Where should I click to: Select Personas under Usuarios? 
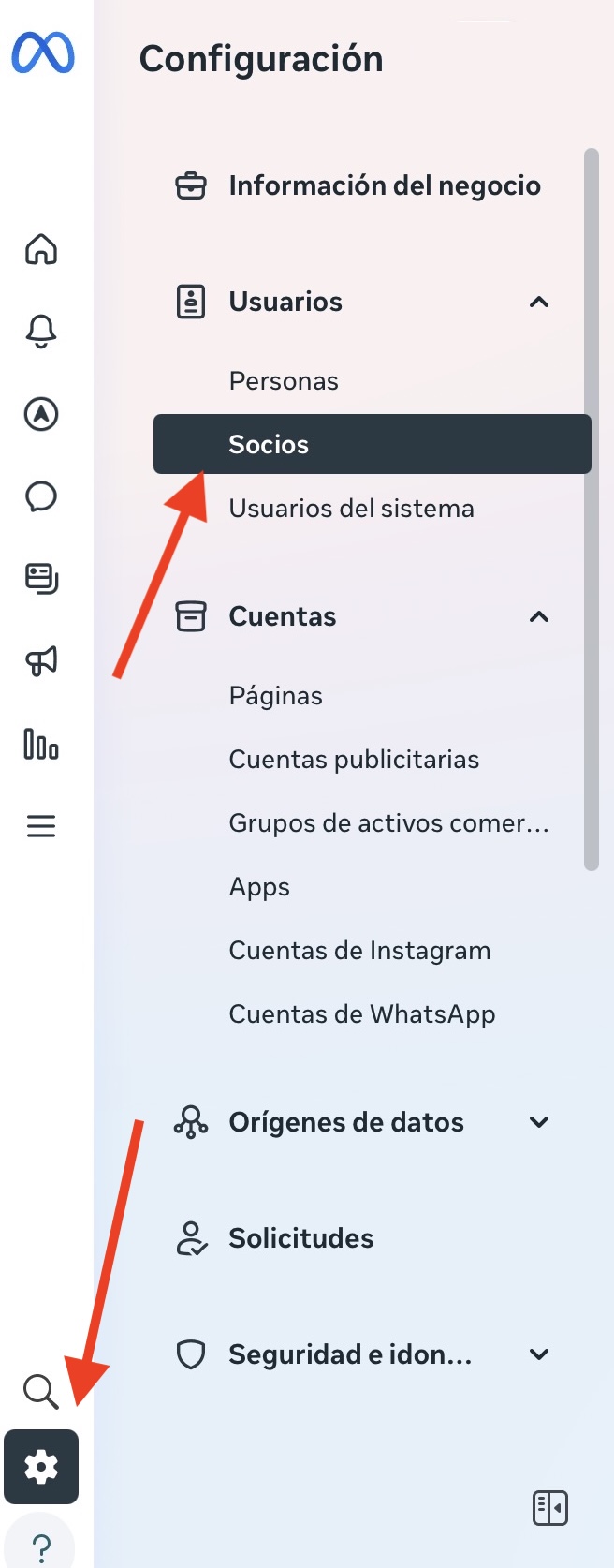[x=284, y=381]
